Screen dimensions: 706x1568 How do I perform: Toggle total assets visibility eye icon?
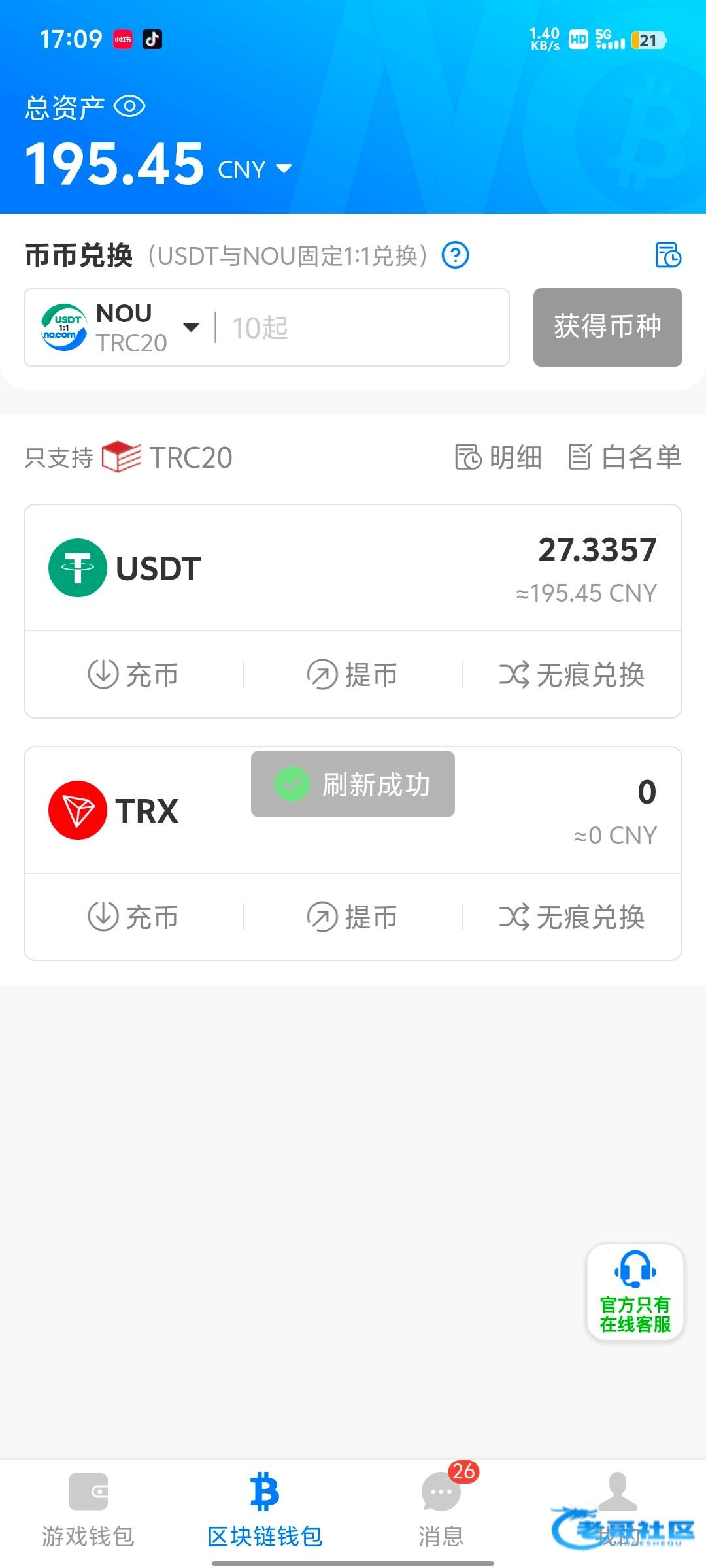(x=129, y=106)
